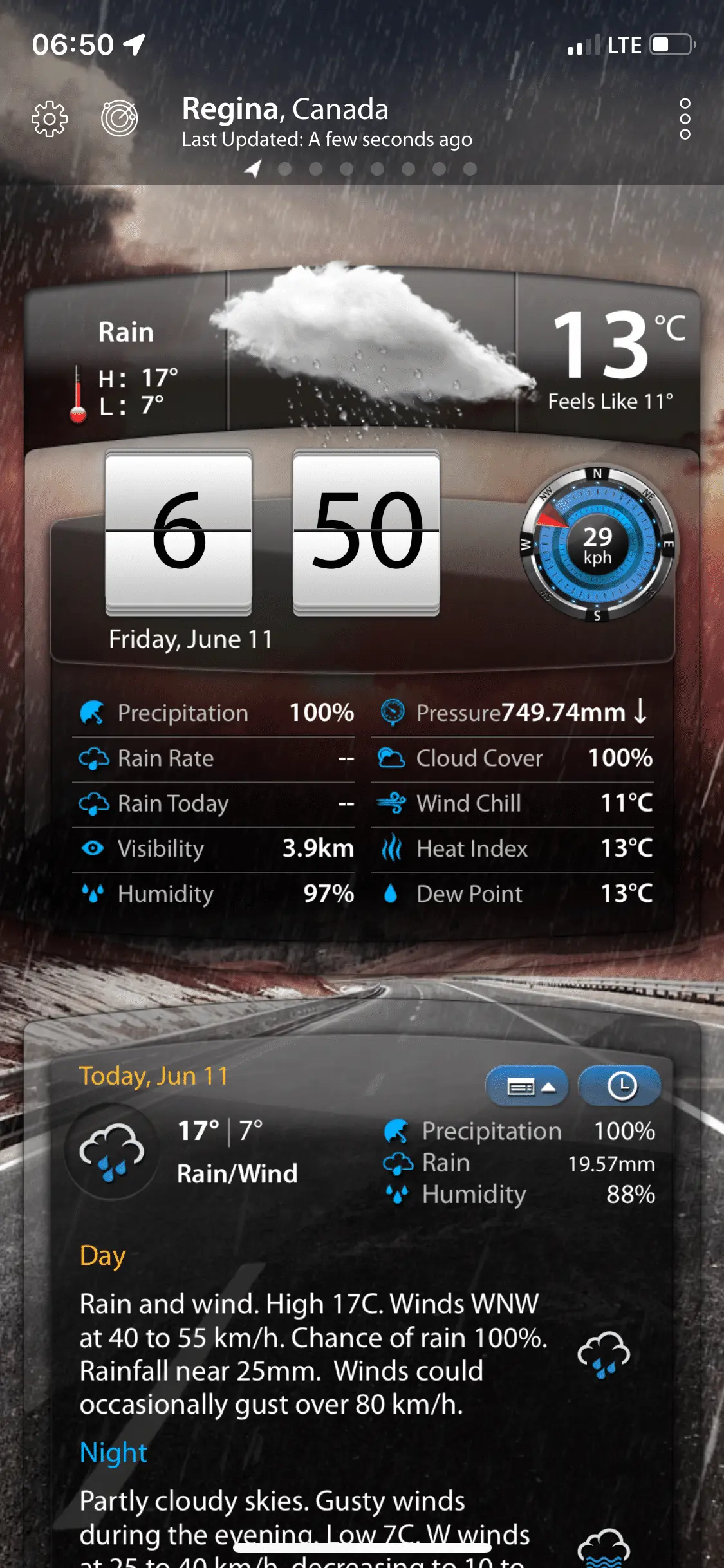The height and width of the screenshot is (1568, 724).
Task: Switch to the hourly forecast clock button
Action: 620,1087
